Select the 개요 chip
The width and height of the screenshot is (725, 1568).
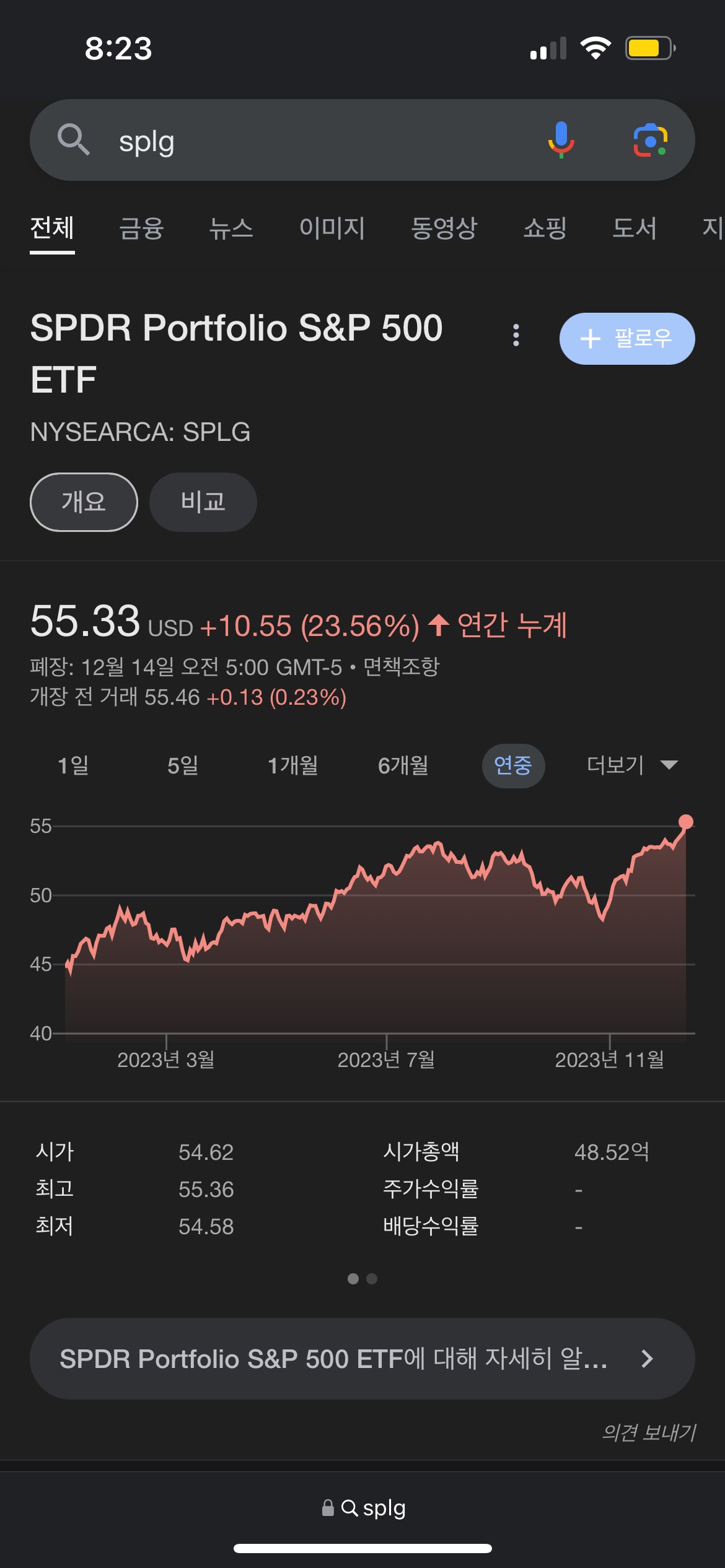[84, 502]
